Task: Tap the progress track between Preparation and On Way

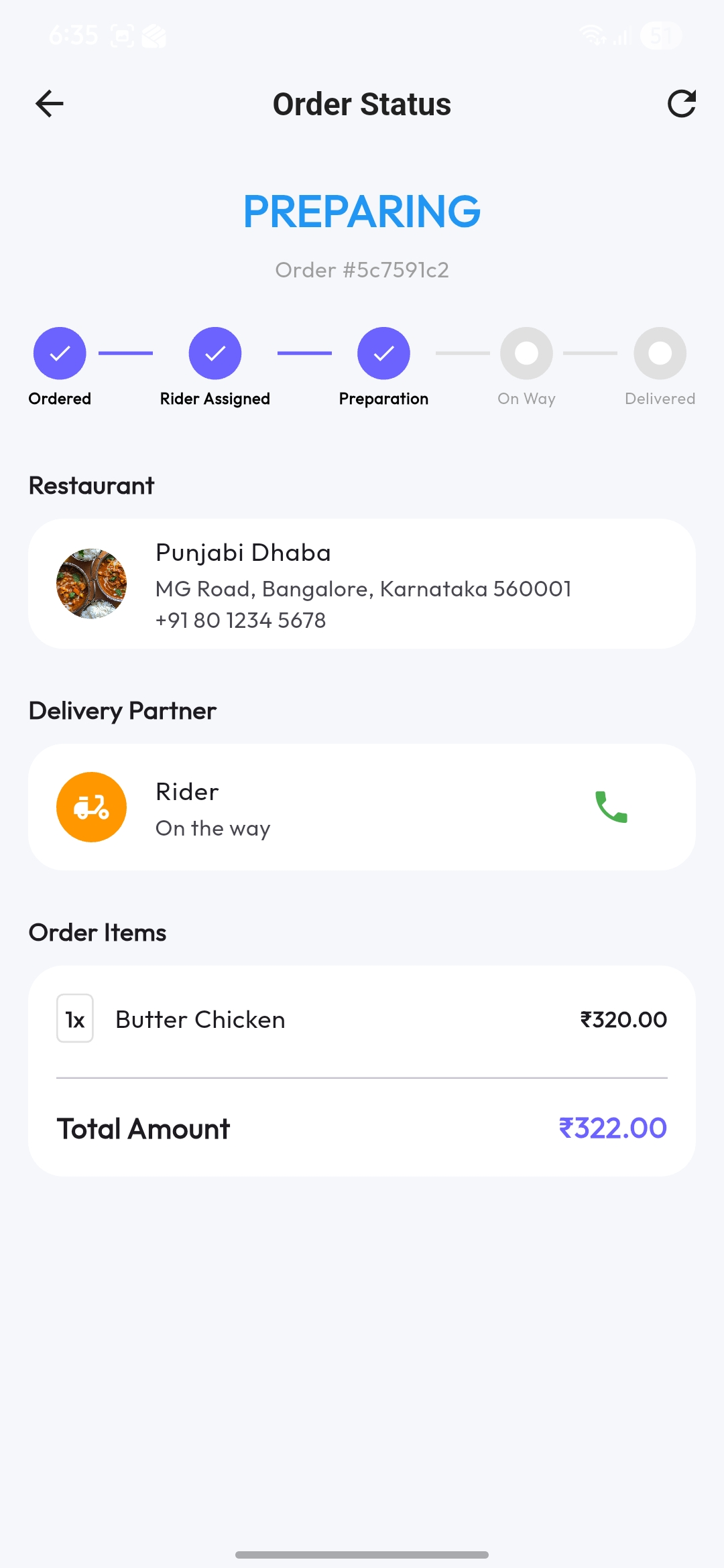Action: point(461,353)
